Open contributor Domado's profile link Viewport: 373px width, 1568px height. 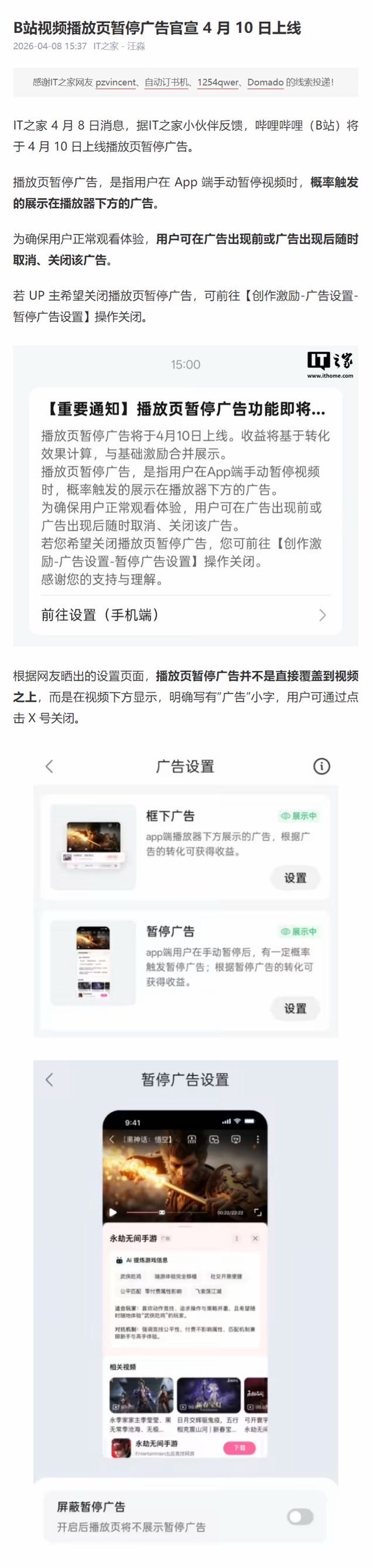265,82
